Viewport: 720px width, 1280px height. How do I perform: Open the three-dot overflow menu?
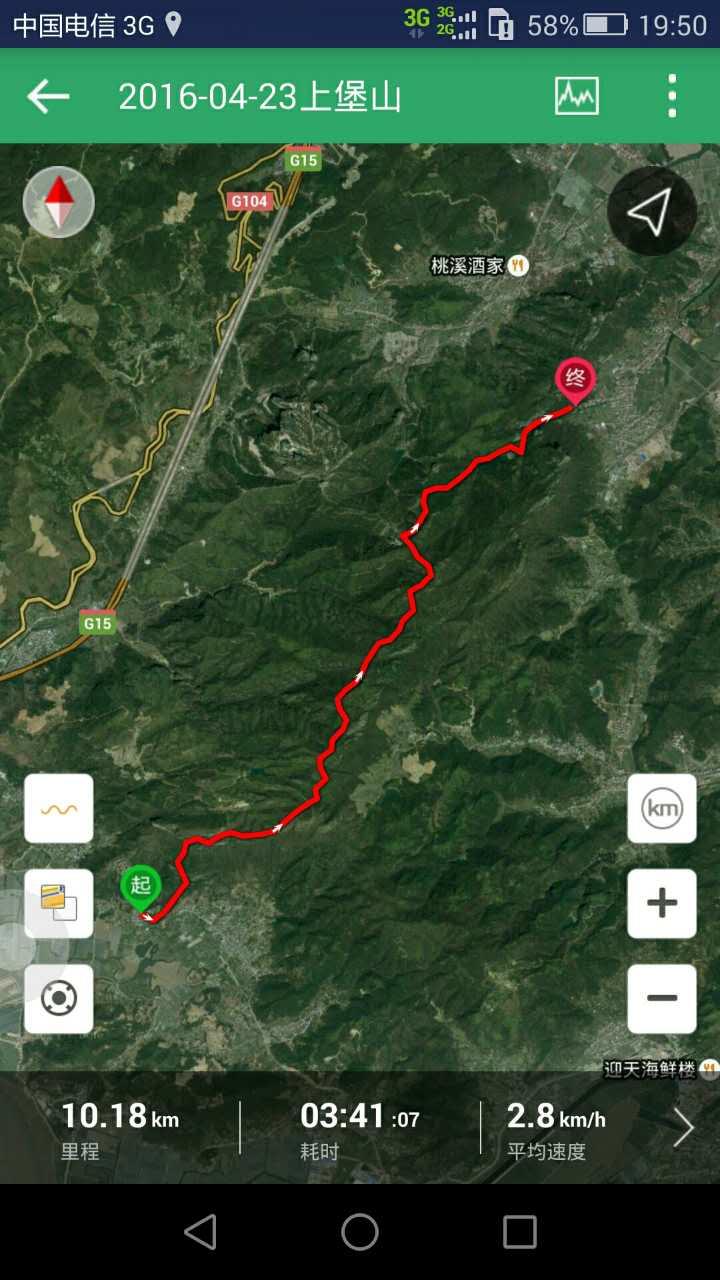coord(672,96)
